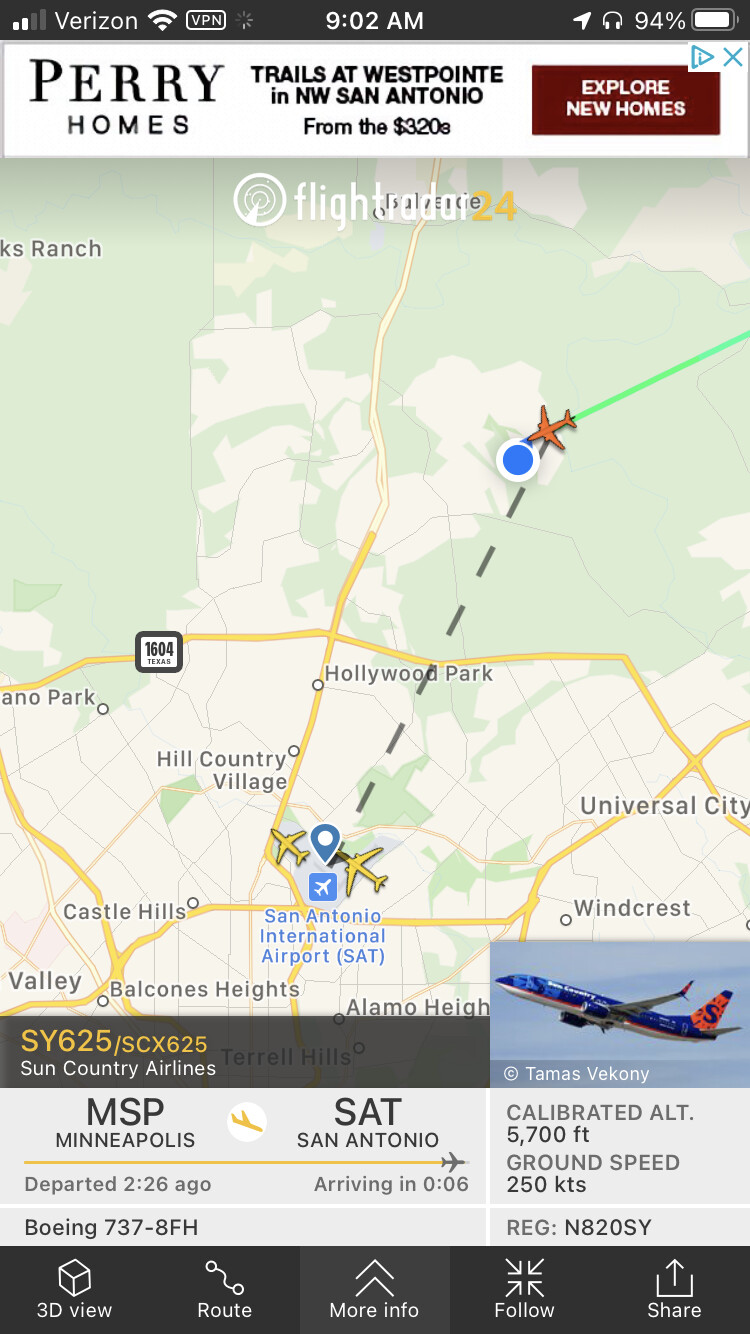Close the Perry Homes ad
Image resolution: width=750 pixels, height=1334 pixels.
pyautogui.click(x=733, y=57)
